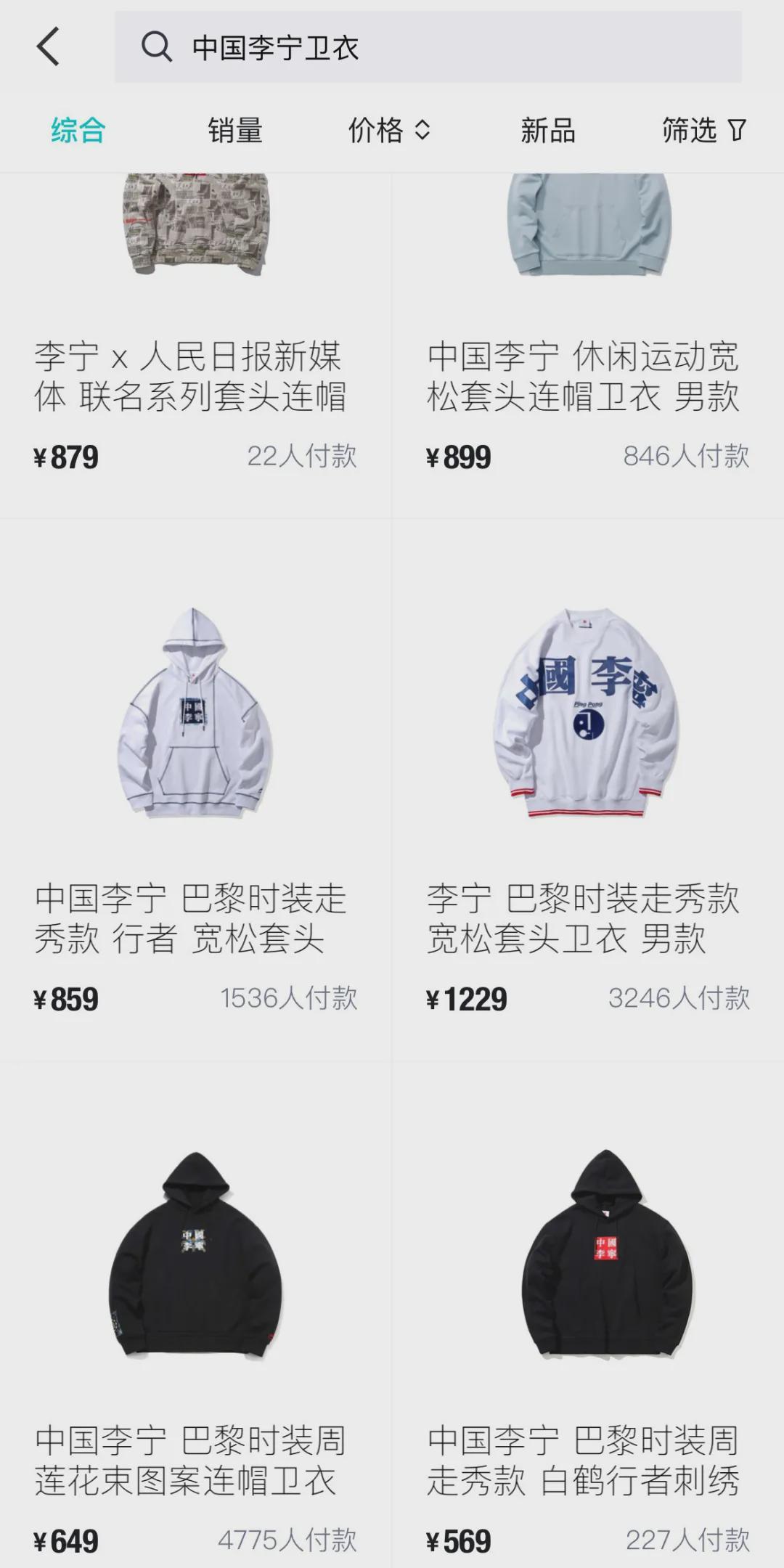The width and height of the screenshot is (784, 1568).
Task: Switch to the 新品 new items tab
Action: [x=547, y=132]
